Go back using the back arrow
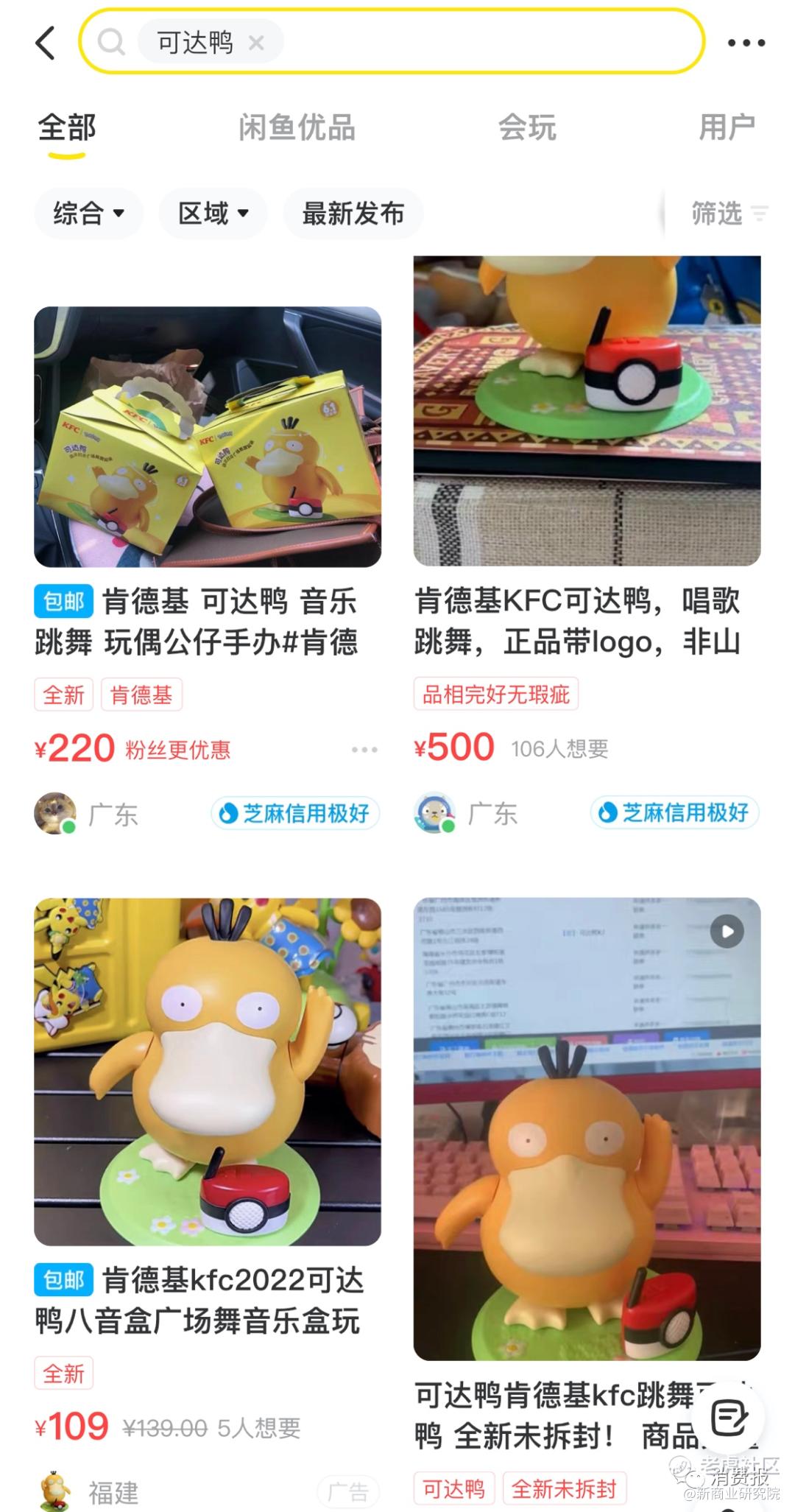 46,43
